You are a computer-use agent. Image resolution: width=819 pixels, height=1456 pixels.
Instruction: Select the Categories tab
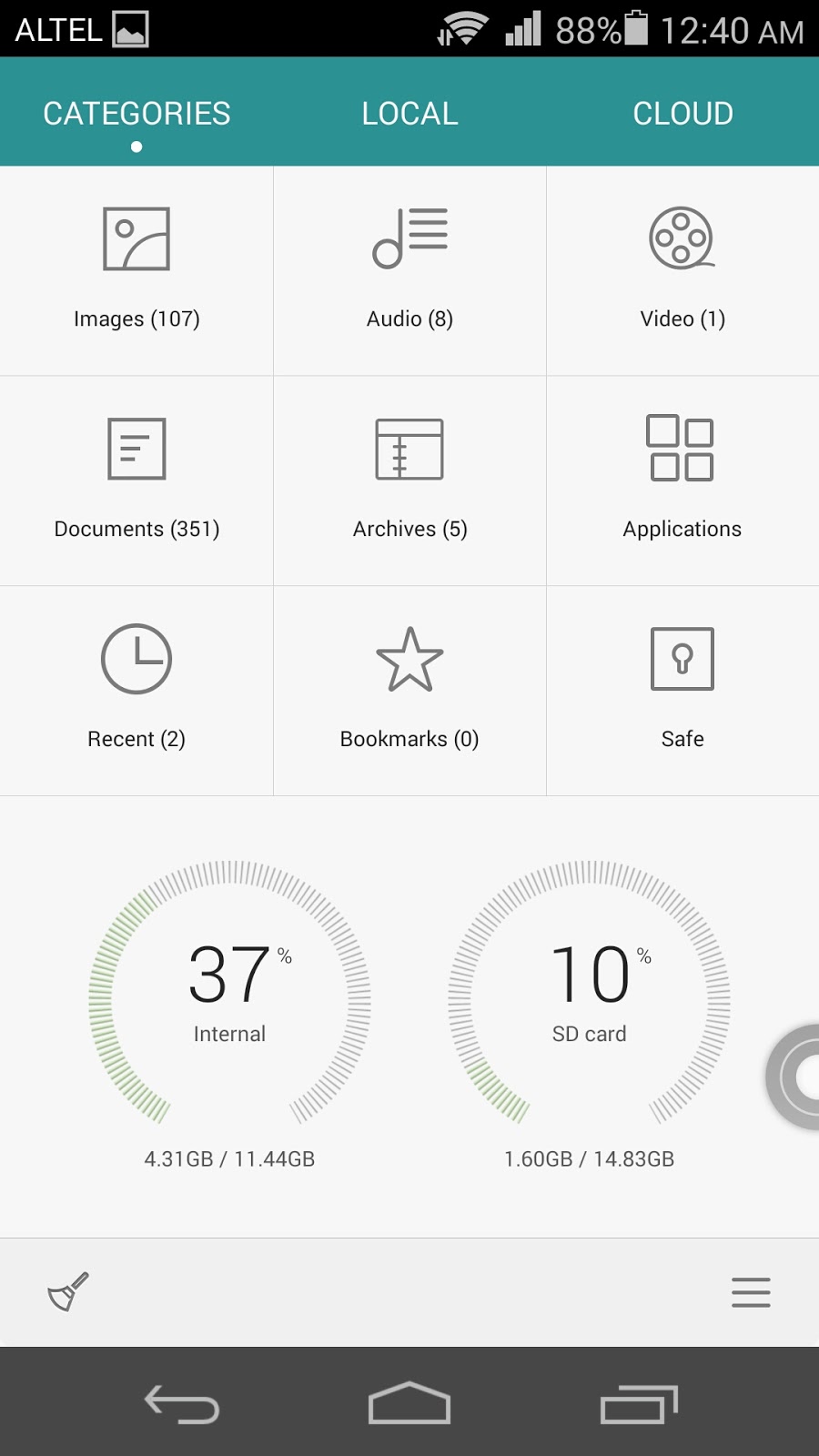tap(136, 114)
